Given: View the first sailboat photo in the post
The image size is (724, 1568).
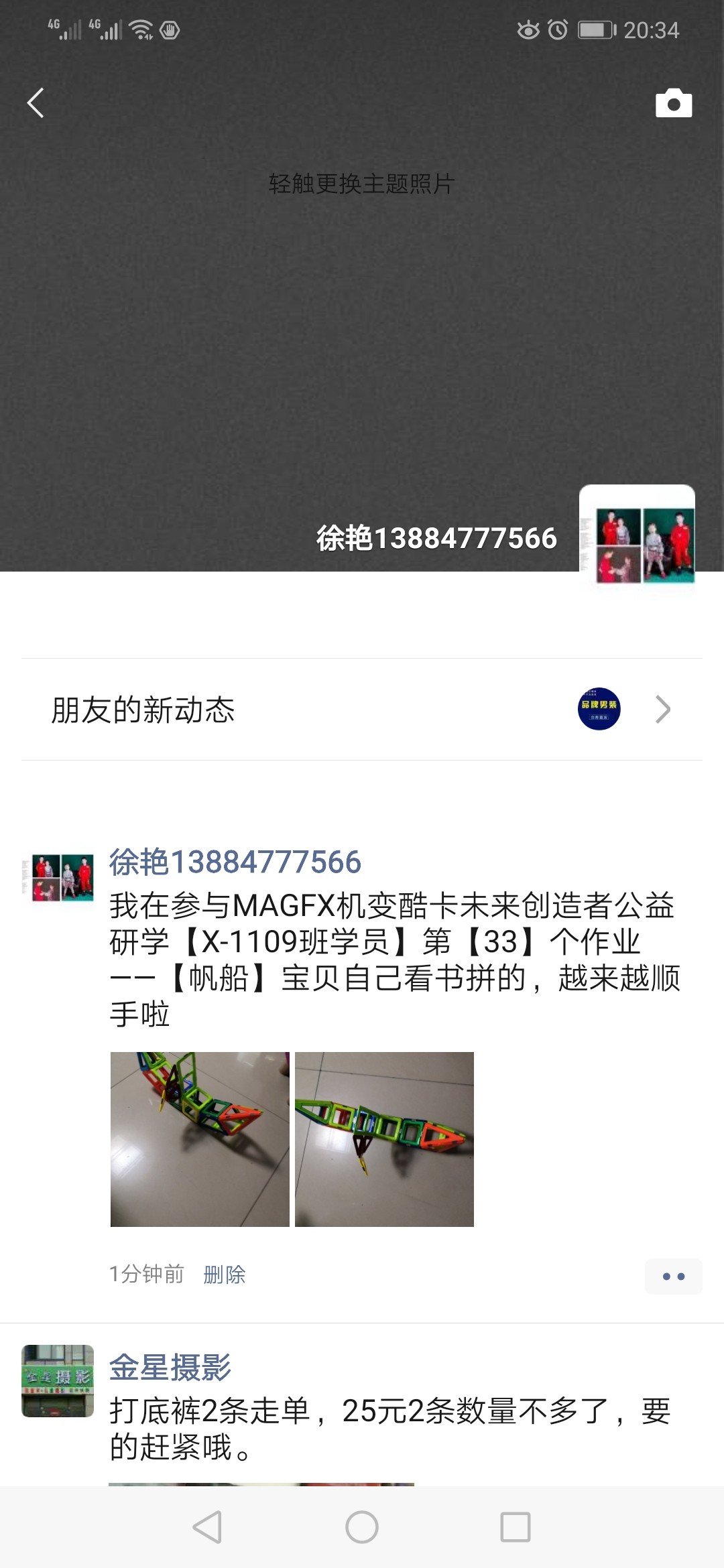Looking at the screenshot, I should click(200, 1139).
